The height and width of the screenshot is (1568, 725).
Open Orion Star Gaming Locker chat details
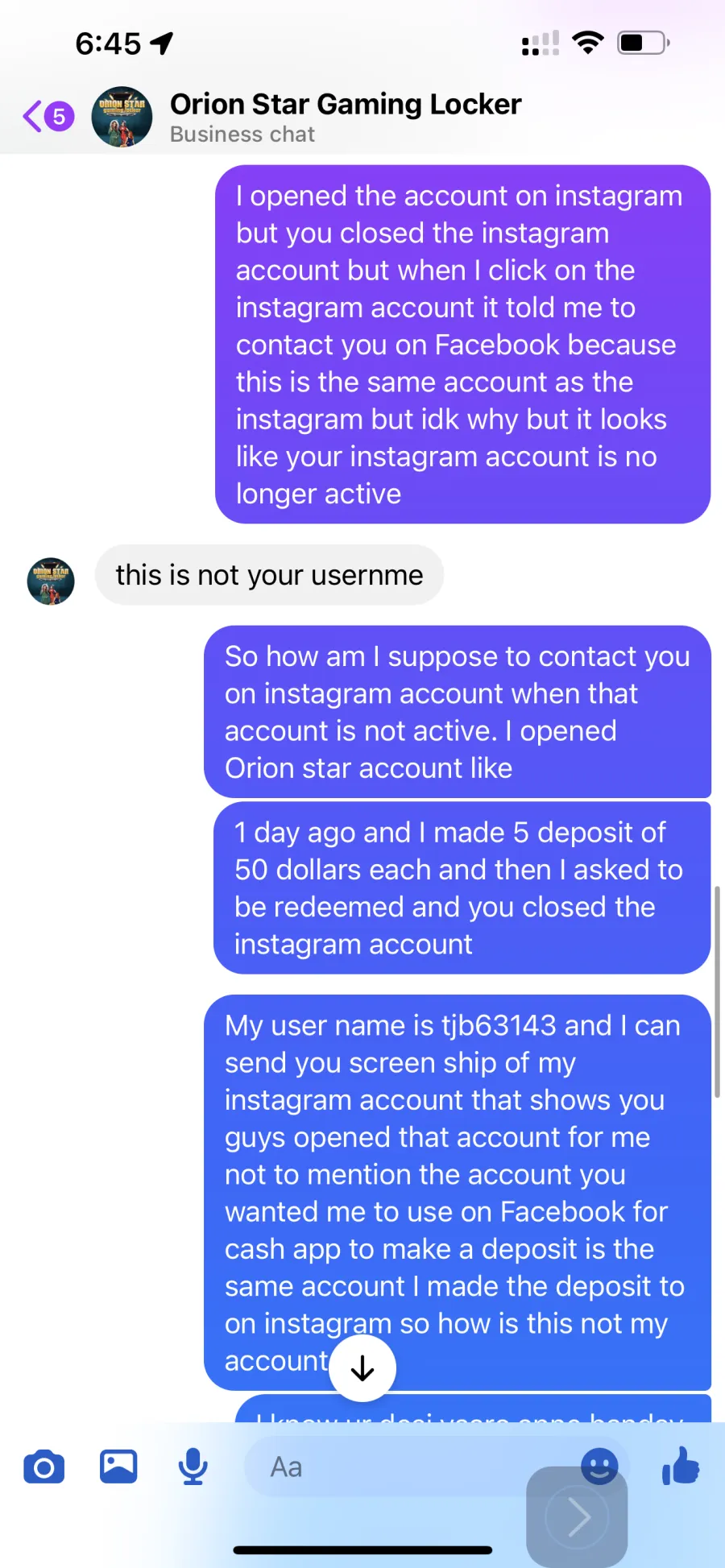pos(346,118)
